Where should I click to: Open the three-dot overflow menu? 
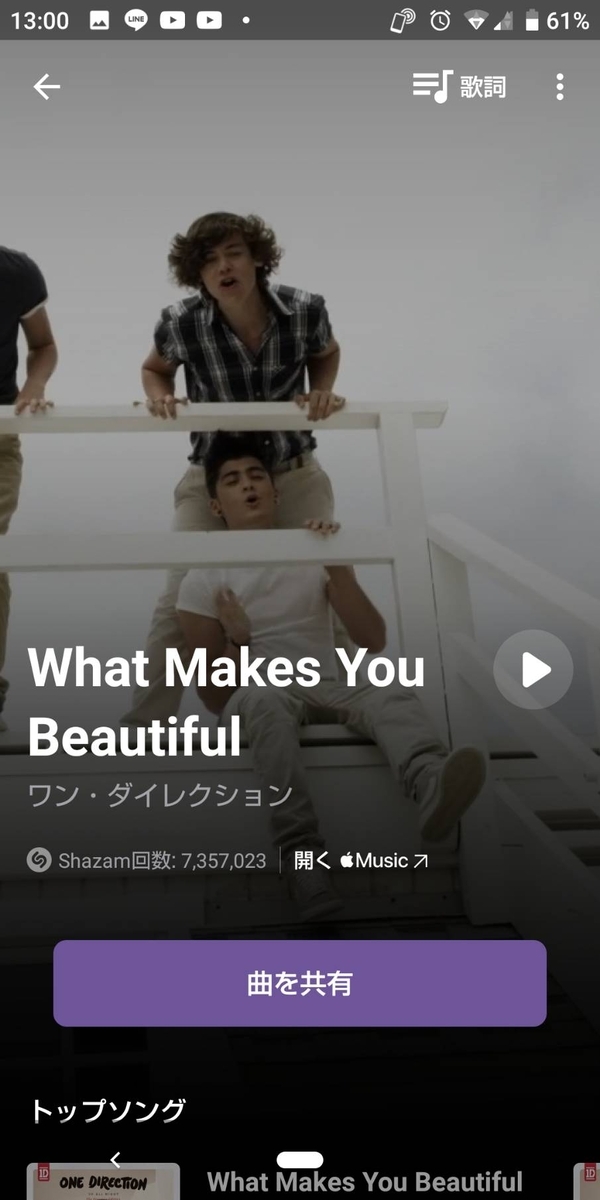tap(560, 87)
